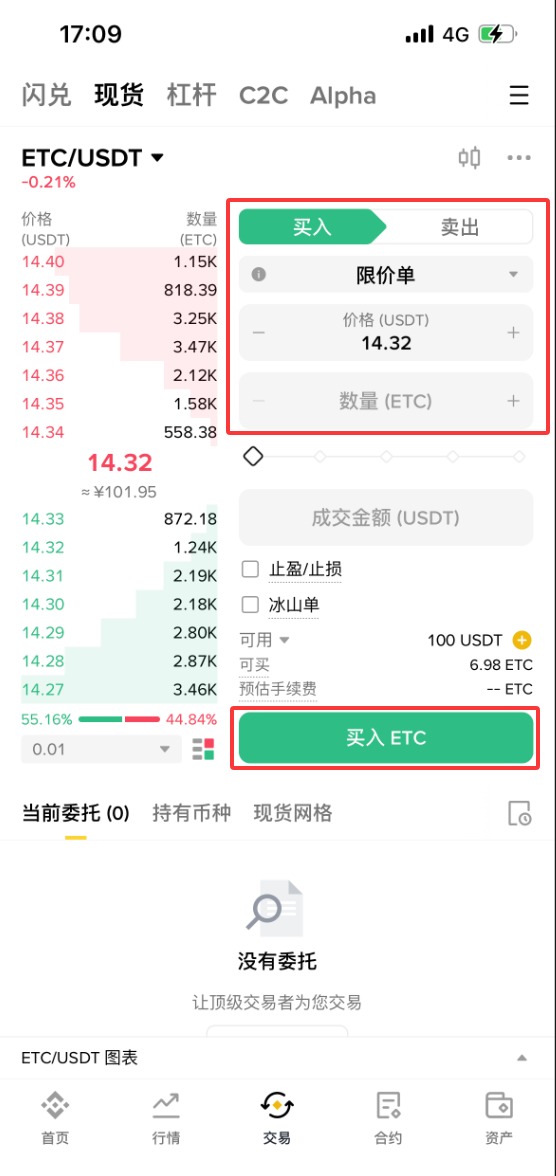Open the ETC/USDT pair selector
Viewport: 556px width, 1176px height.
(92, 158)
